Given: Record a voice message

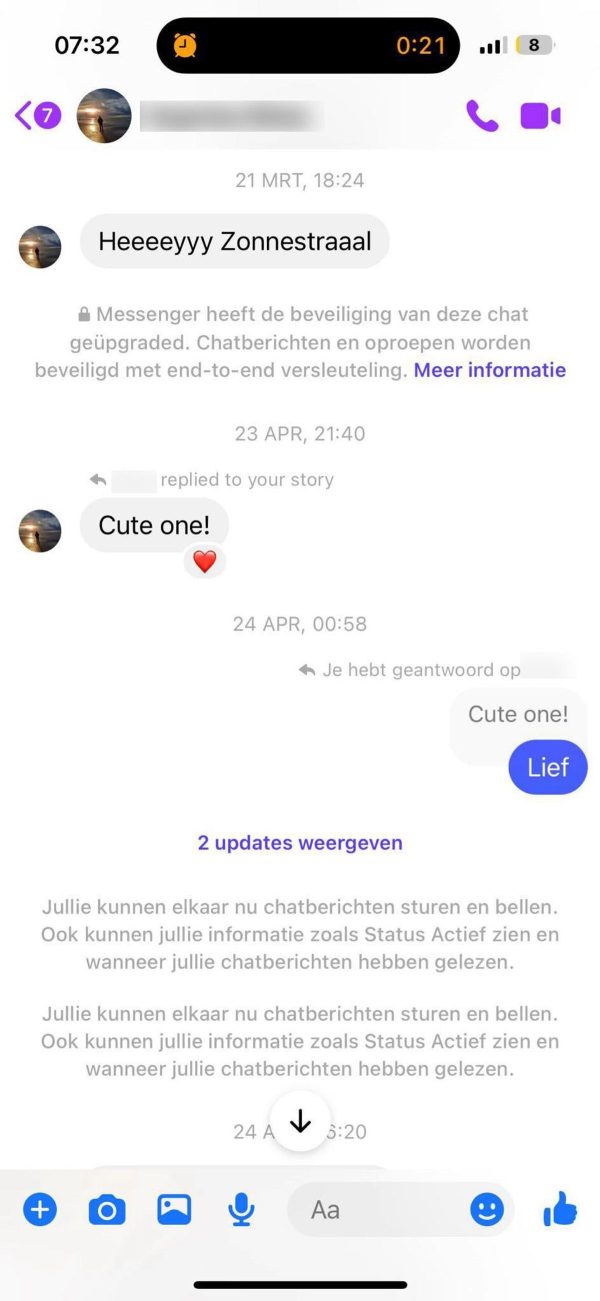Looking at the screenshot, I should 240,1210.
